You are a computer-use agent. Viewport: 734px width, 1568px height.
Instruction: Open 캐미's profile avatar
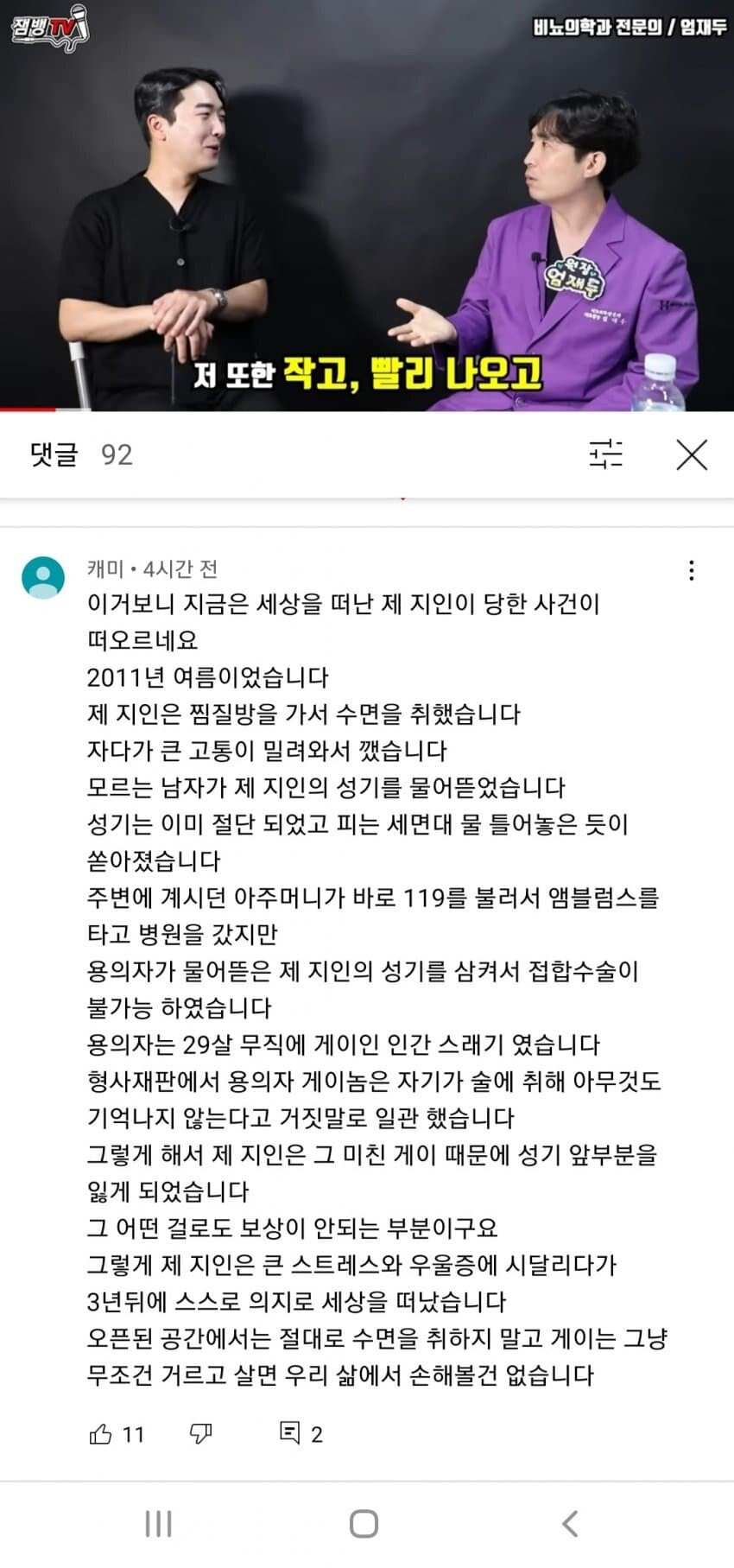coord(43,577)
